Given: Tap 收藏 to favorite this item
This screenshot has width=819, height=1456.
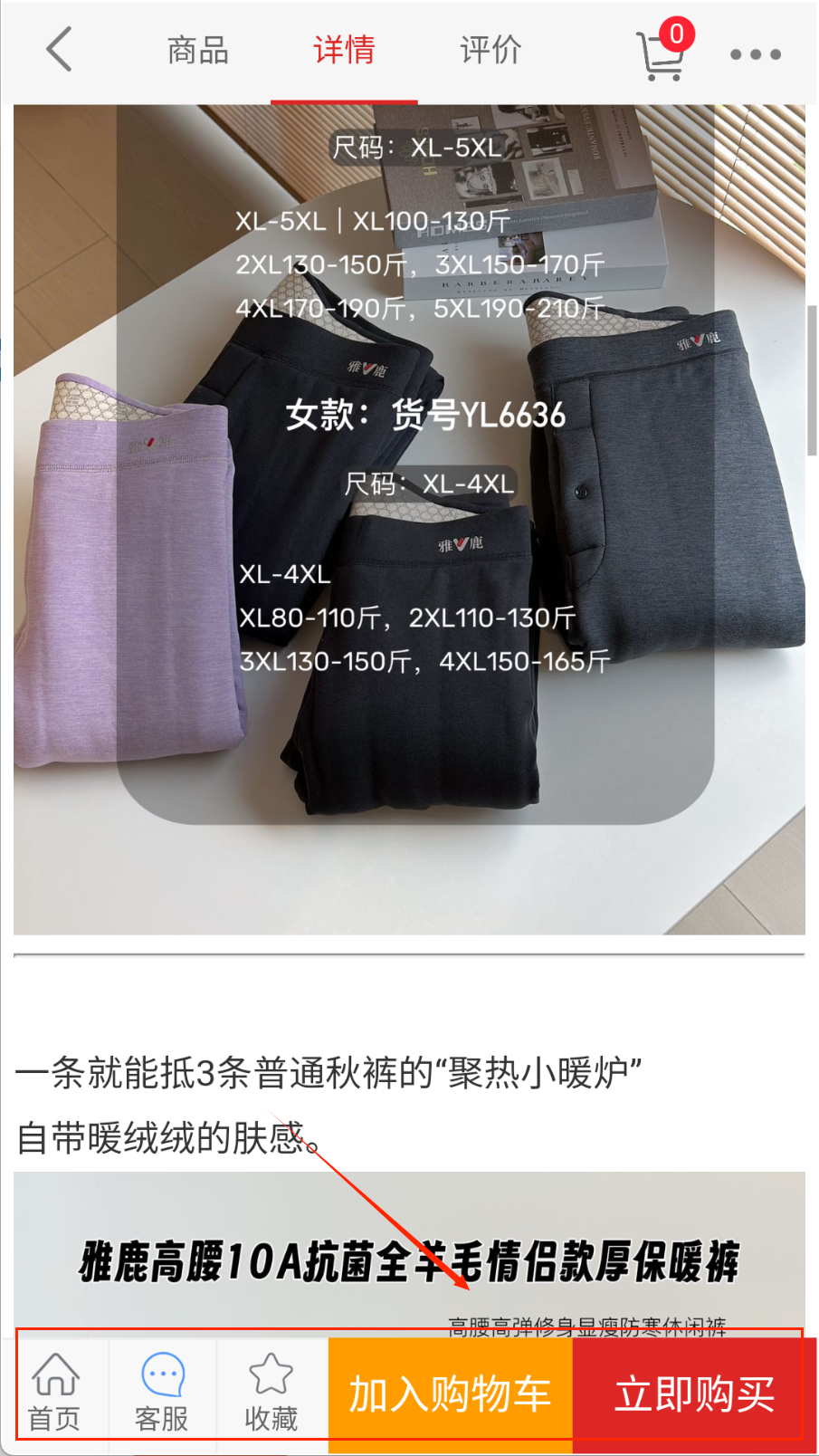Looking at the screenshot, I should [x=271, y=1392].
